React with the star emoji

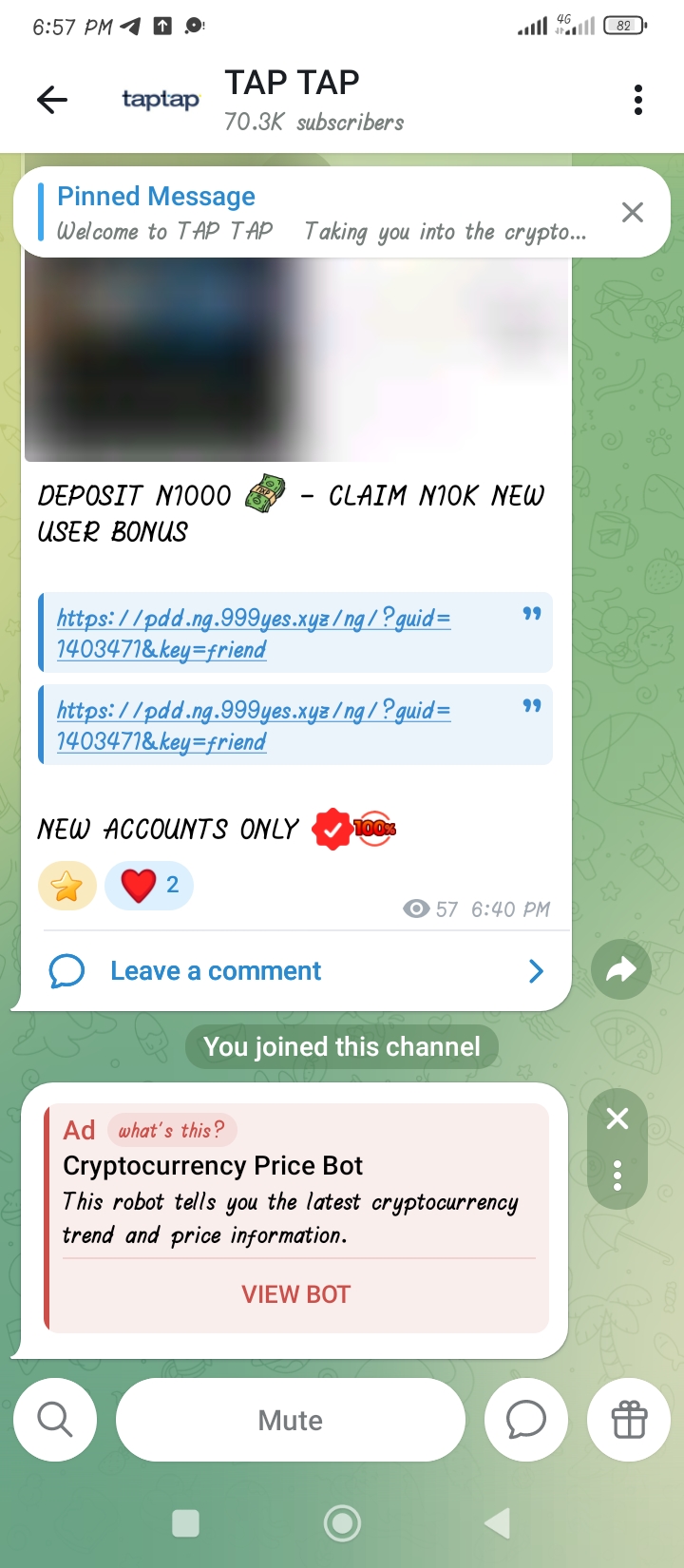67,887
